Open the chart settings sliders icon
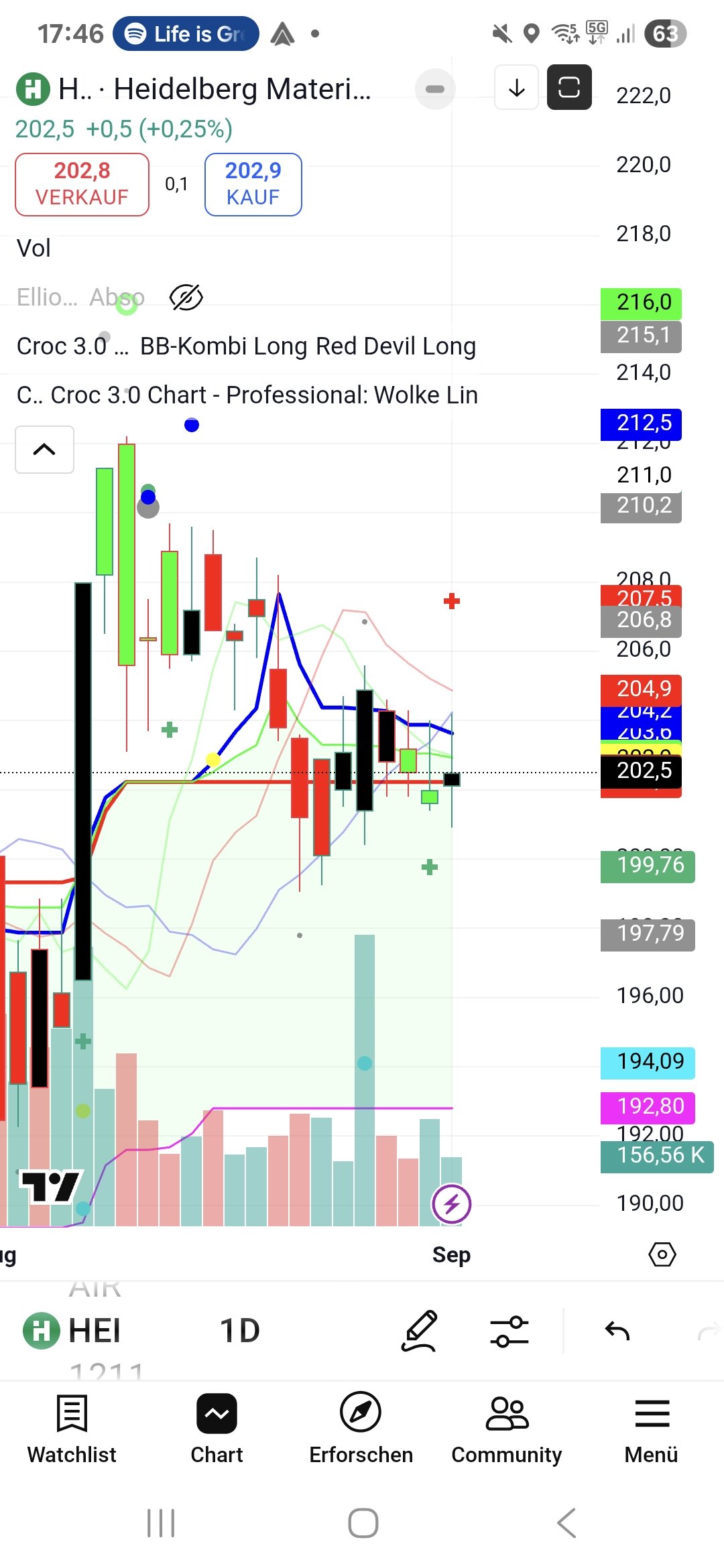 point(509,1331)
